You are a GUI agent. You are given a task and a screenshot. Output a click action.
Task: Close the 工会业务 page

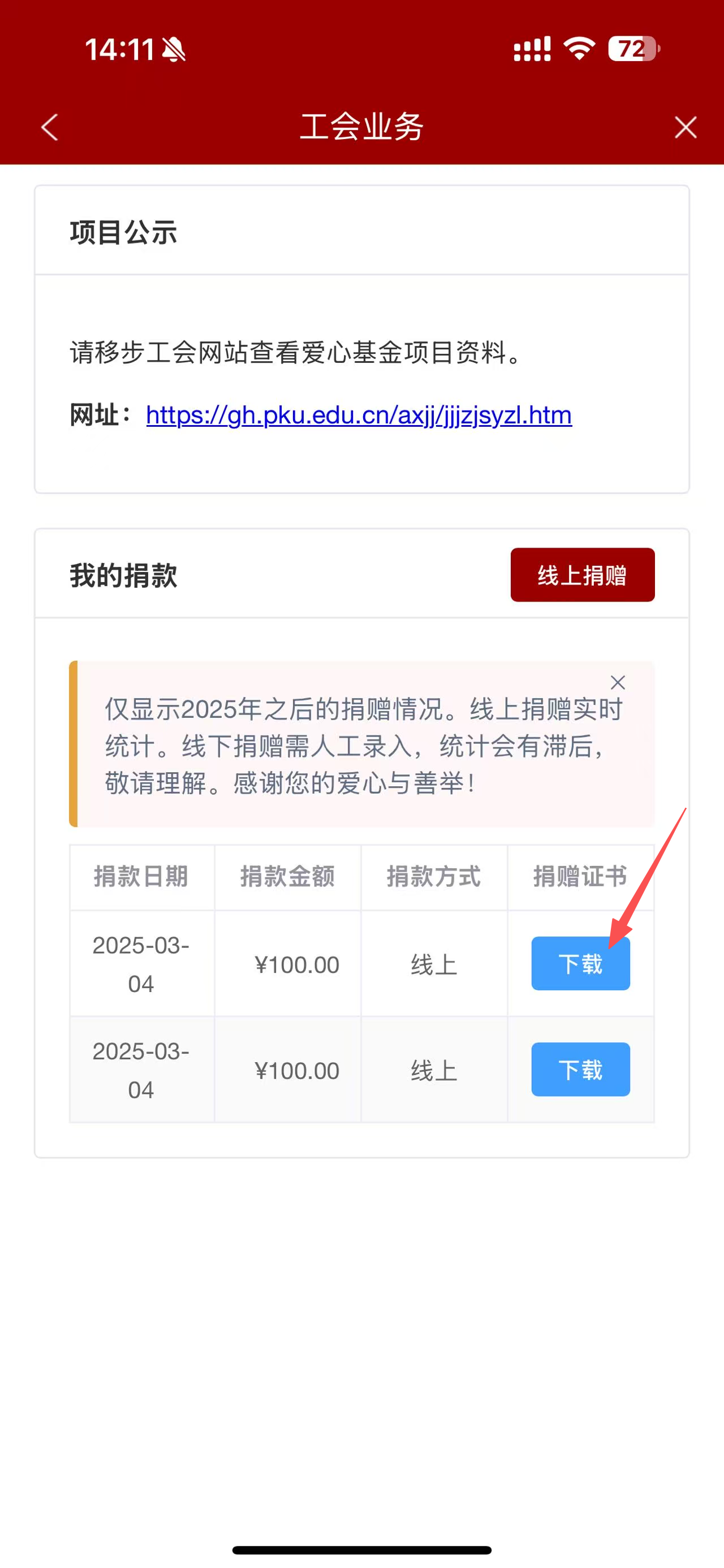tap(685, 127)
